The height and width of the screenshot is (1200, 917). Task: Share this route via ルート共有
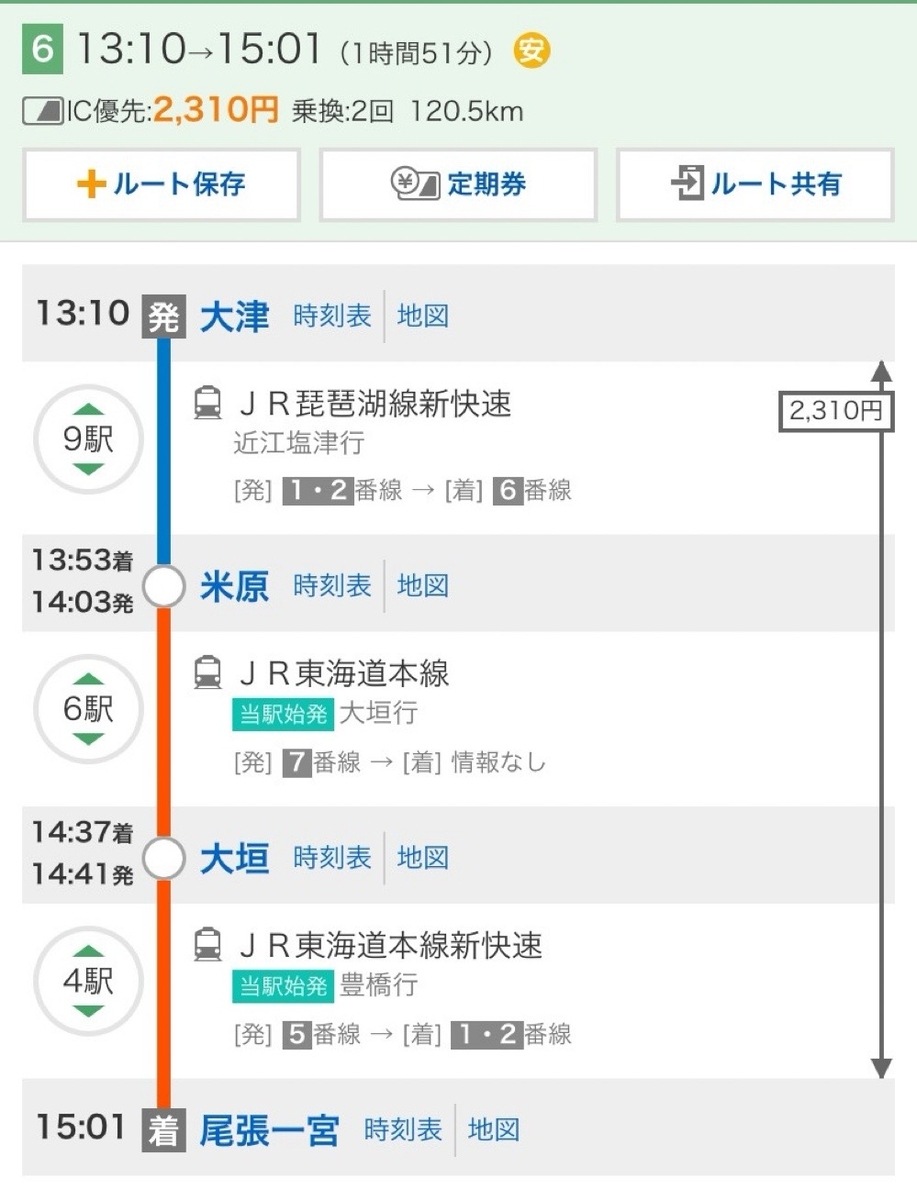[x=755, y=185]
